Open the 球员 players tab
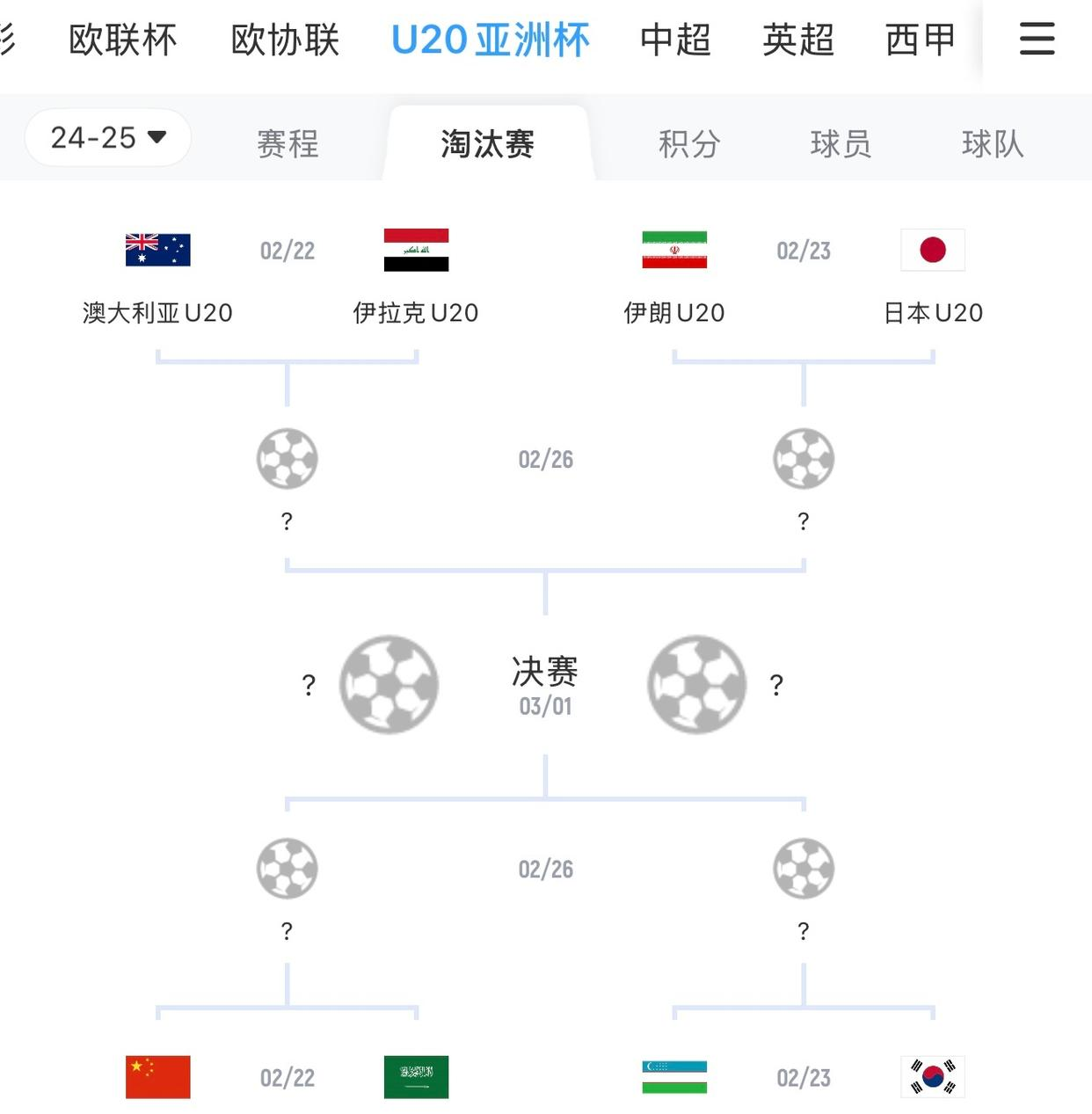The height and width of the screenshot is (1114, 1092). (841, 144)
